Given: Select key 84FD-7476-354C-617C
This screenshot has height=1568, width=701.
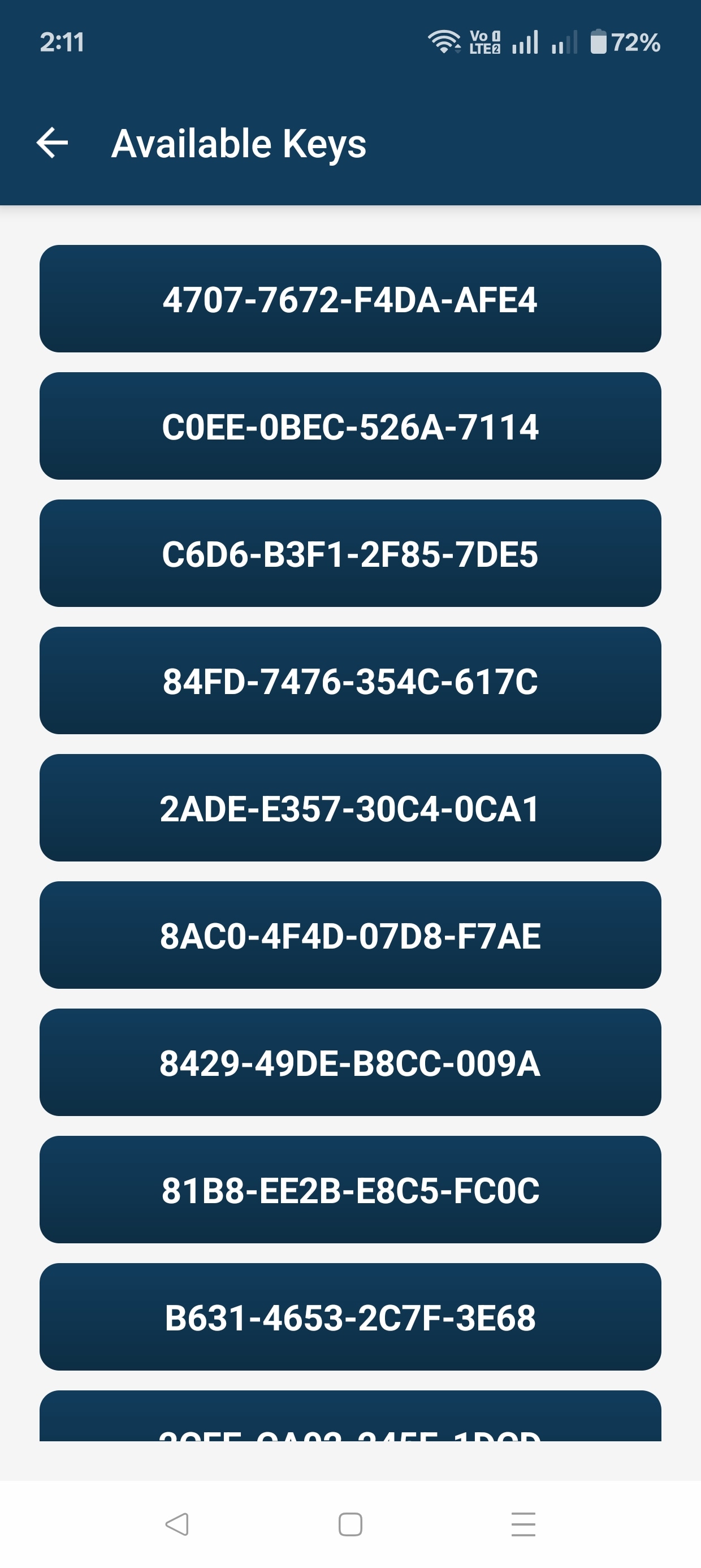Looking at the screenshot, I should click(350, 681).
